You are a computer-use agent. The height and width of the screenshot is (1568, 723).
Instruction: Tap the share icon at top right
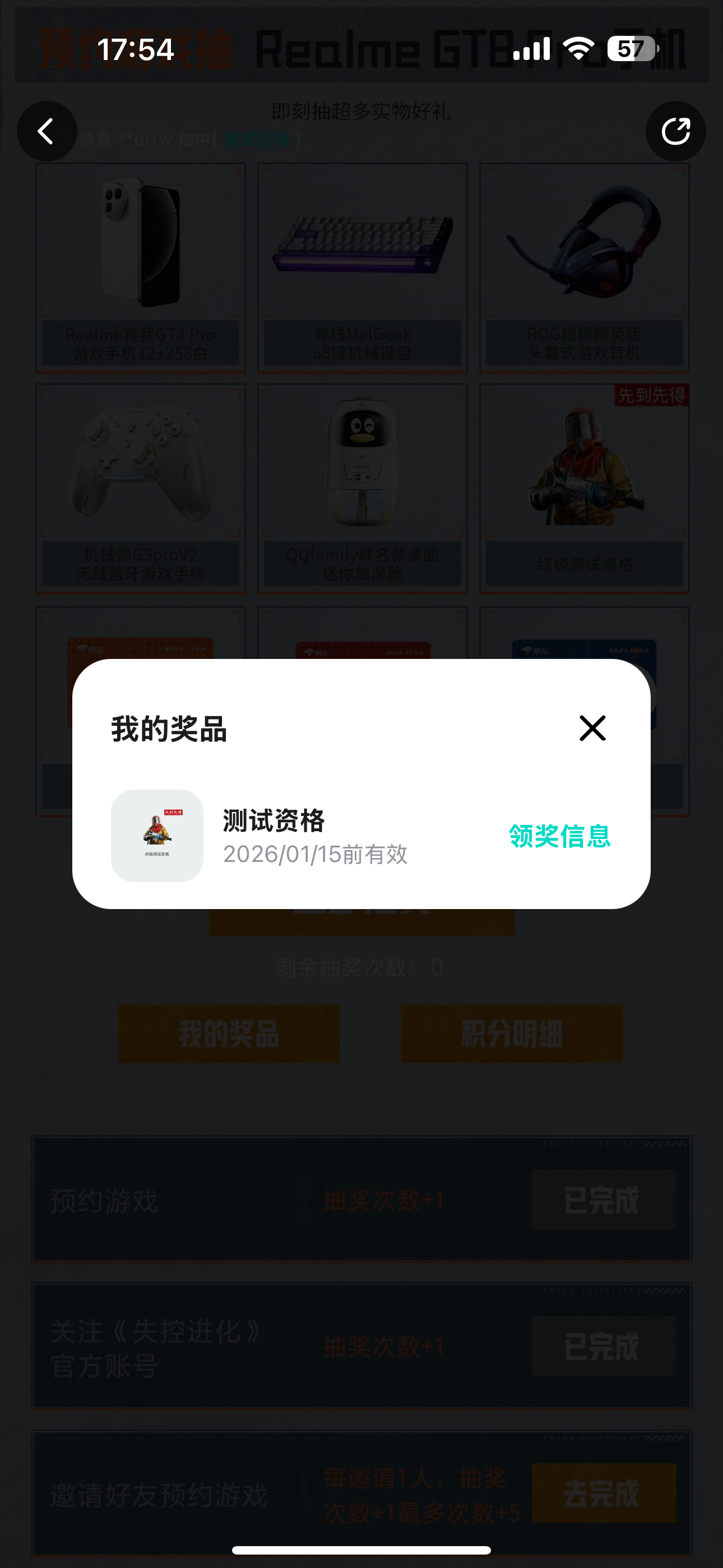point(675,131)
